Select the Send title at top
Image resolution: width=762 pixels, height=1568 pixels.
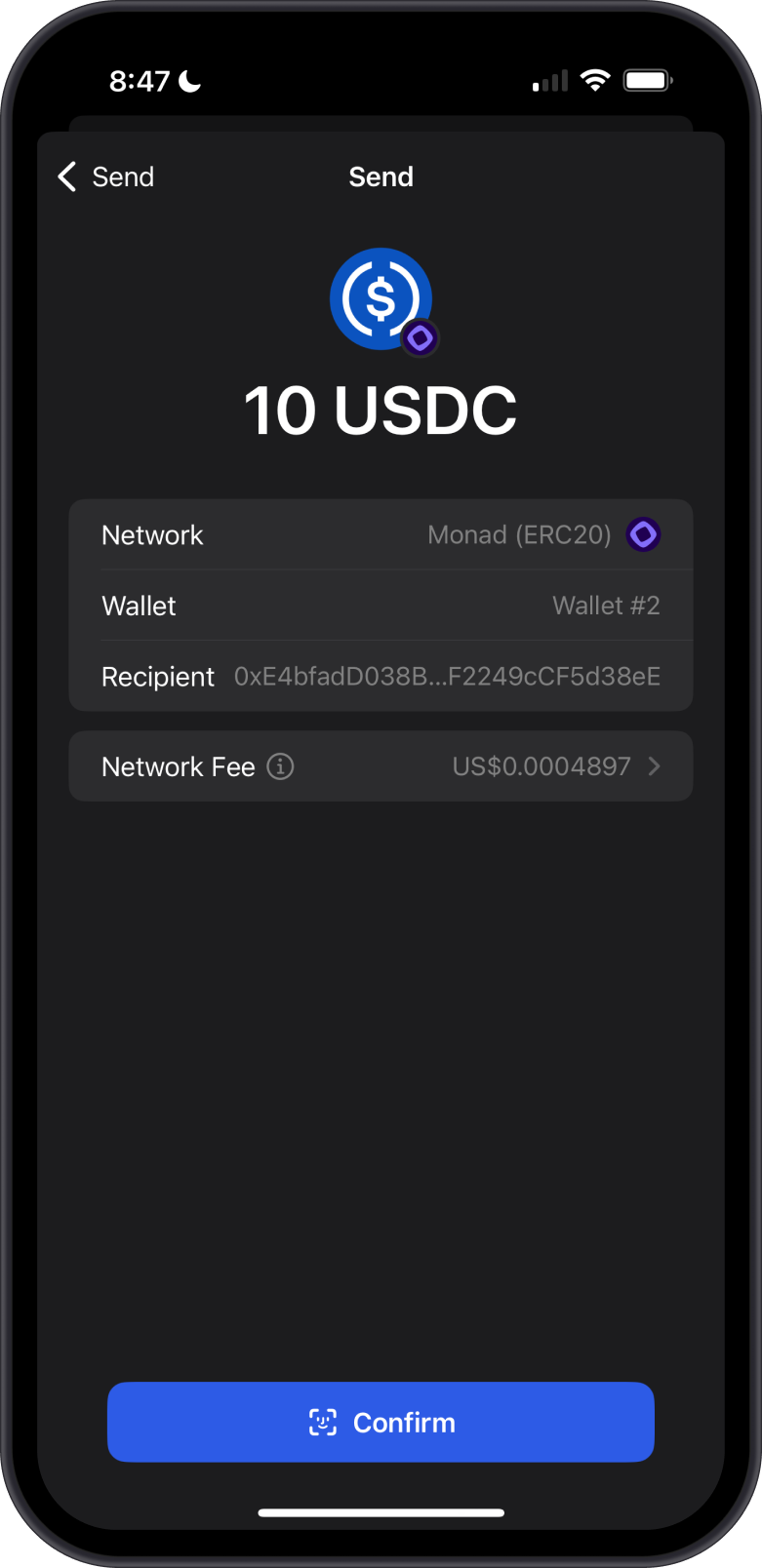[x=381, y=176]
